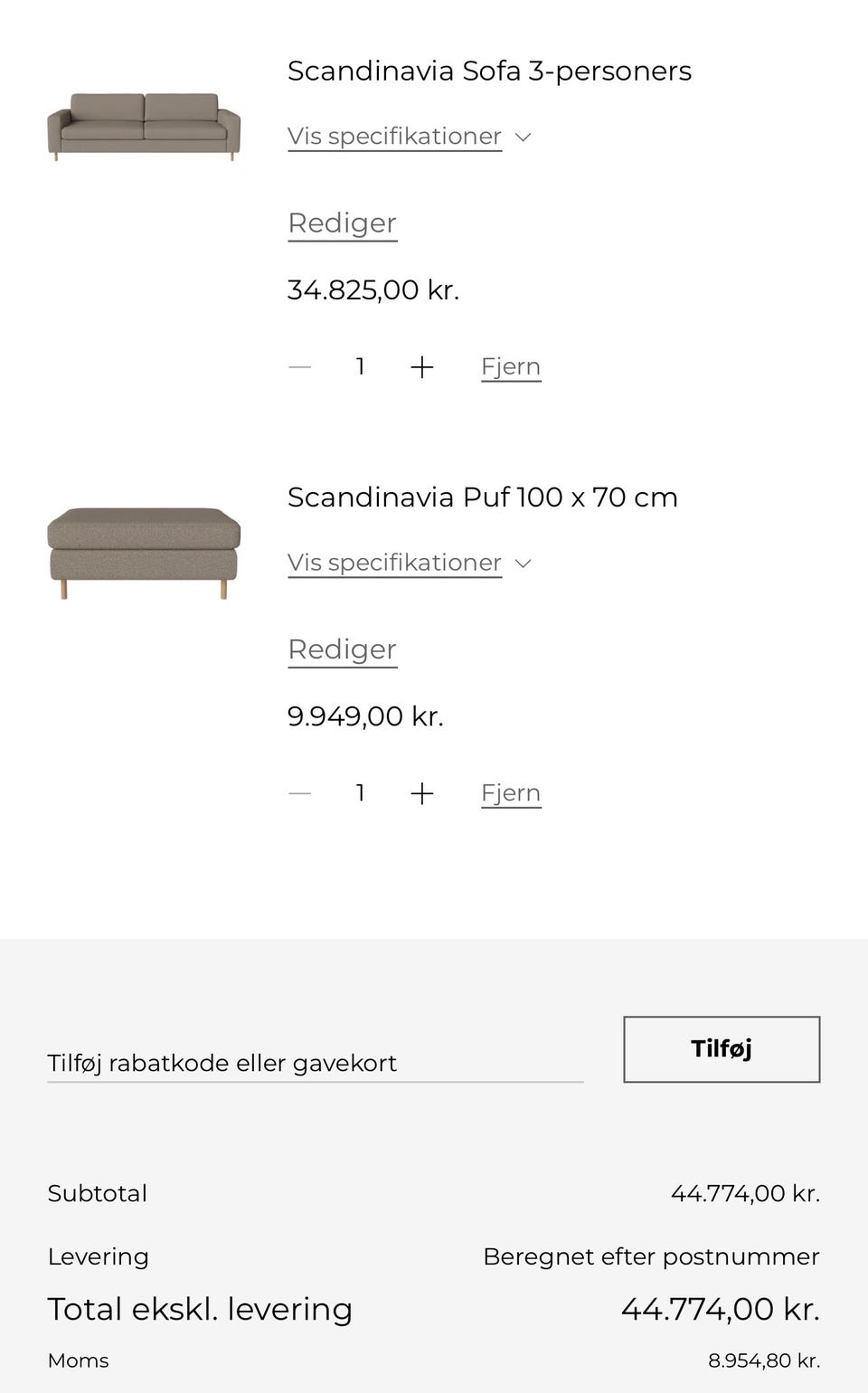The image size is (868, 1393).
Task: Apply discount code with Tilføj button
Action: click(721, 1049)
